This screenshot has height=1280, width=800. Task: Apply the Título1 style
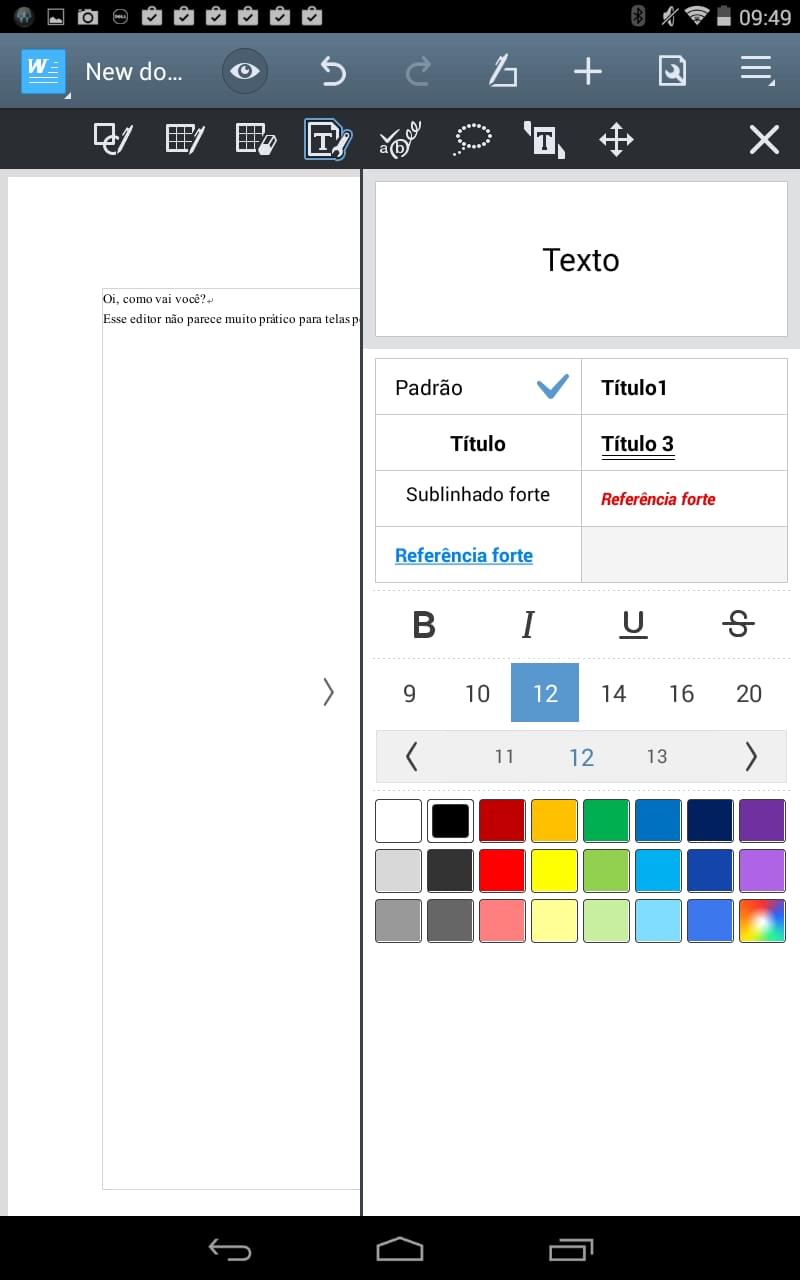click(685, 387)
